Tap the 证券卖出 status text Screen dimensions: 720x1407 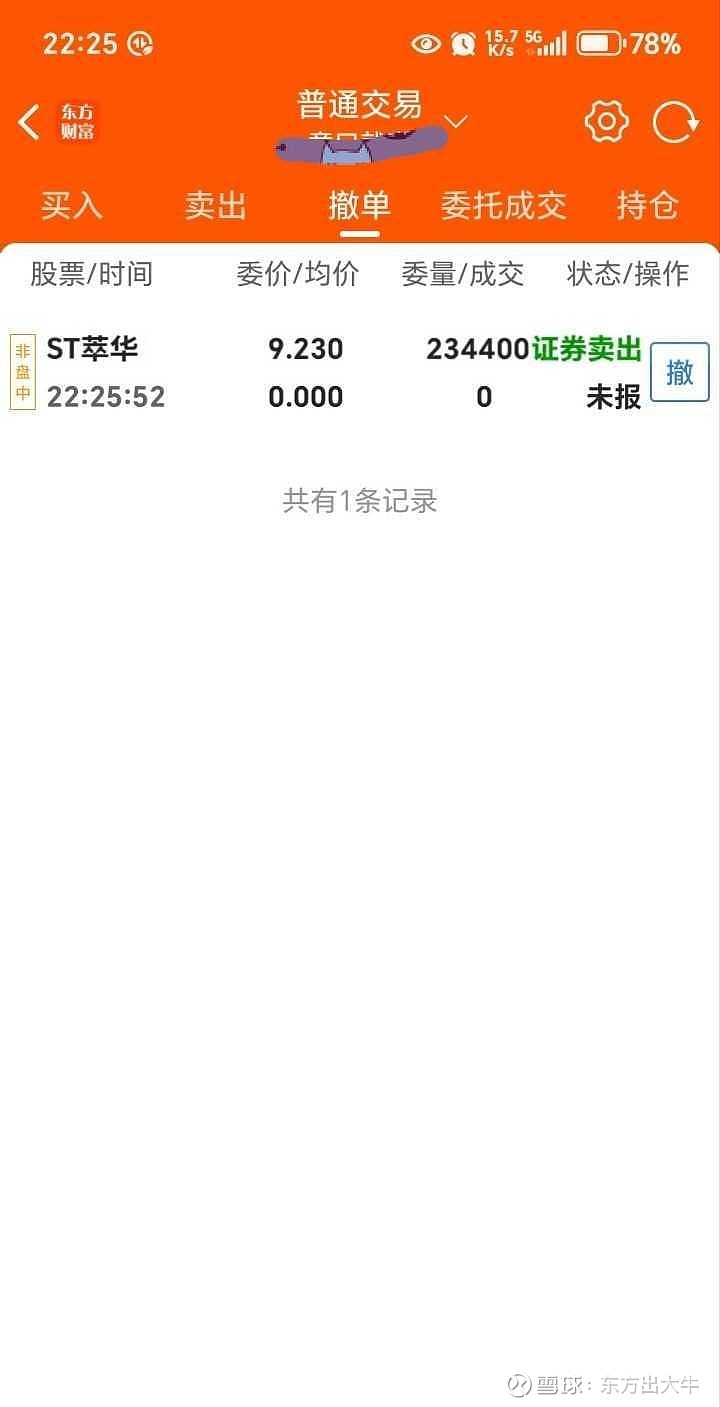tap(585, 348)
